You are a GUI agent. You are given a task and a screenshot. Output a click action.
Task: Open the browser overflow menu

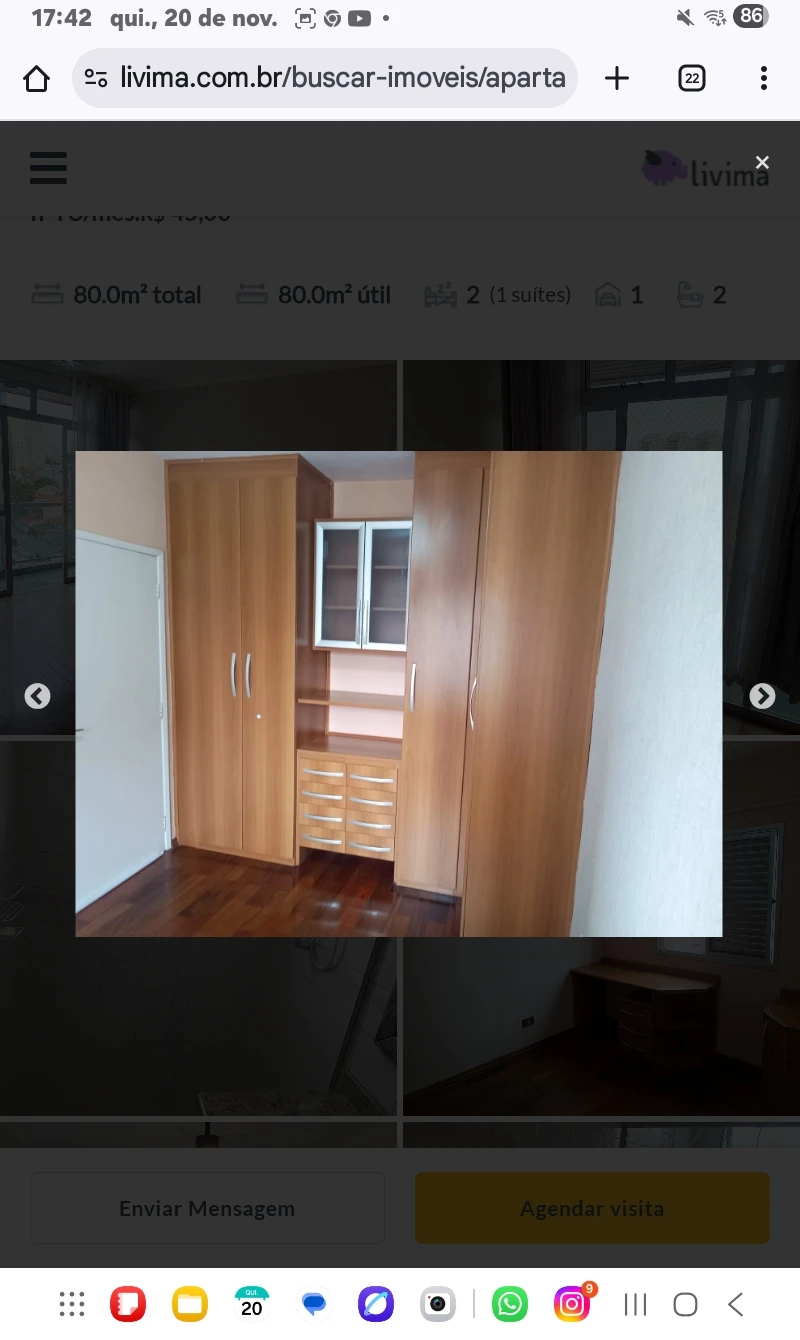click(x=763, y=78)
